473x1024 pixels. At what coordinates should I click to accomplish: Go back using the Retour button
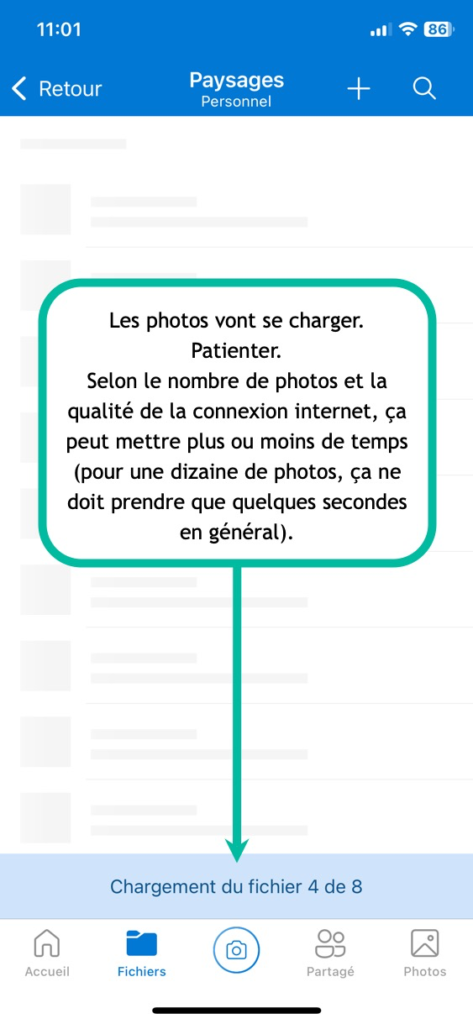tap(57, 89)
